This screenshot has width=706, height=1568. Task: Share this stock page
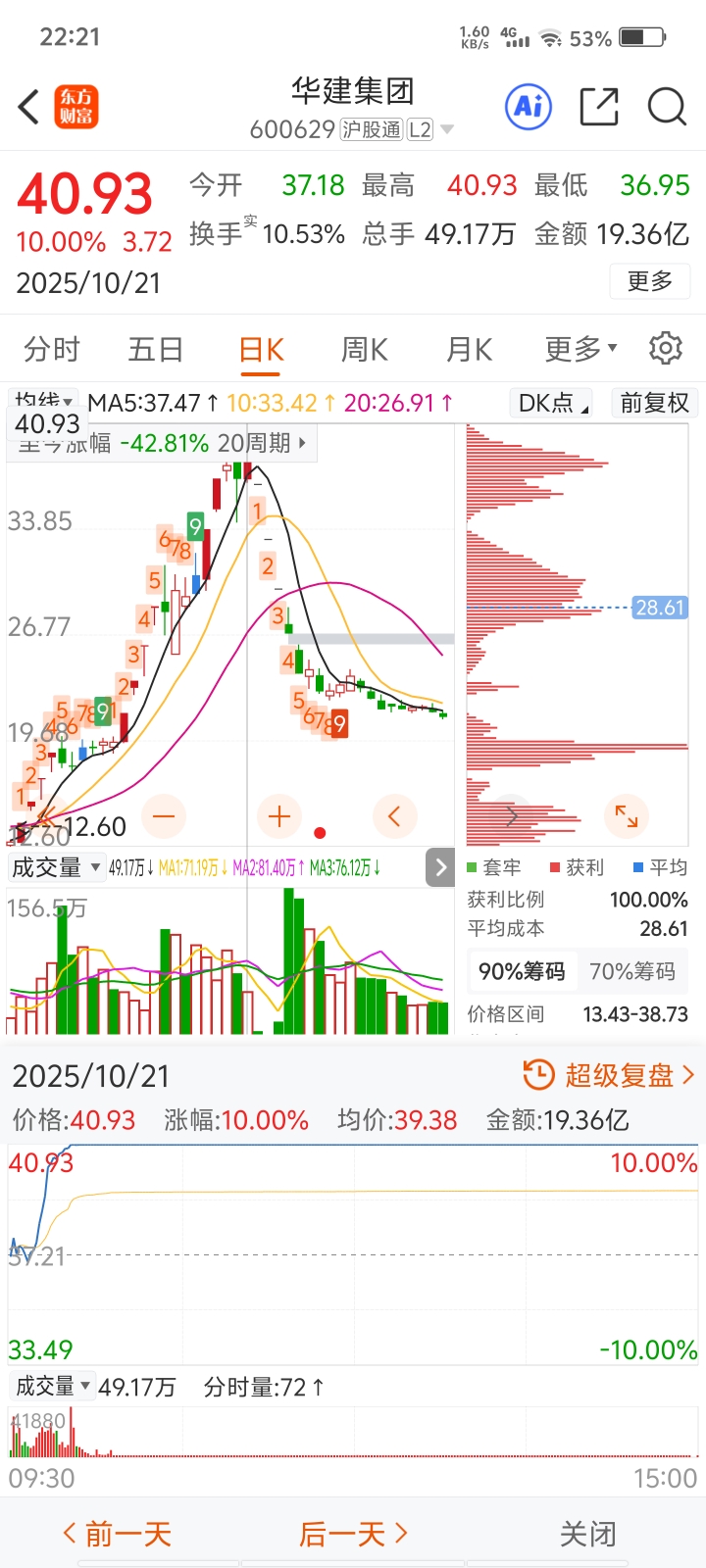(x=599, y=107)
